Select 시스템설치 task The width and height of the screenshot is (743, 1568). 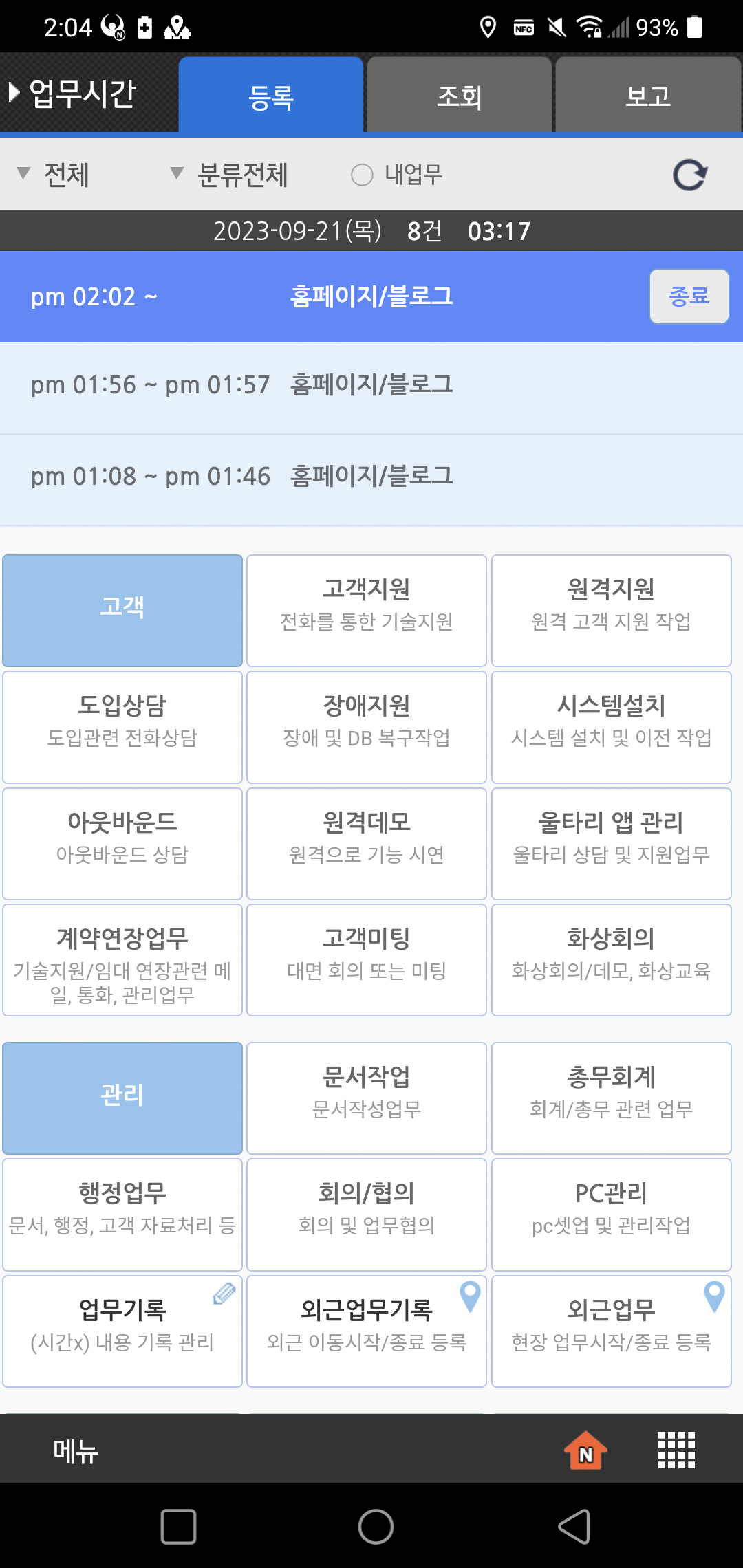[612, 727]
